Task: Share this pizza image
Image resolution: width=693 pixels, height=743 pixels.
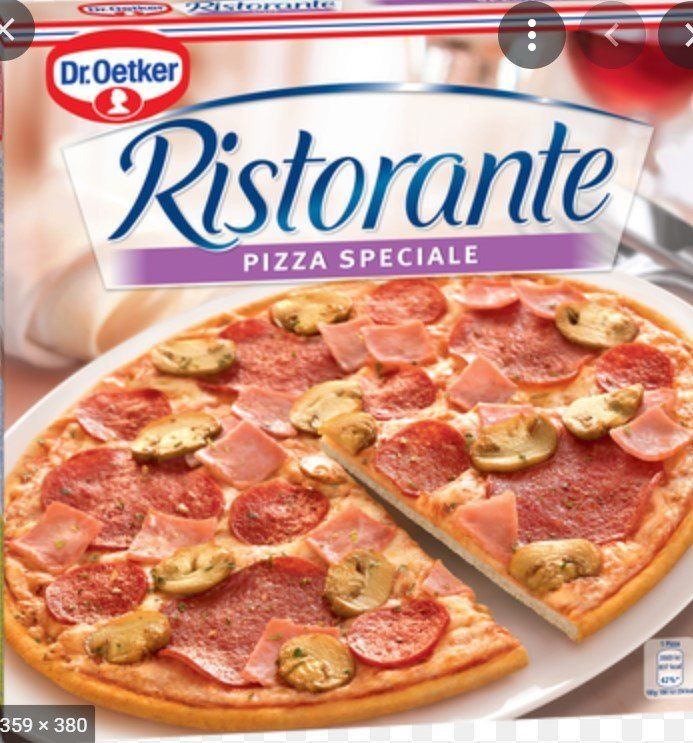Action: (x=611, y=35)
